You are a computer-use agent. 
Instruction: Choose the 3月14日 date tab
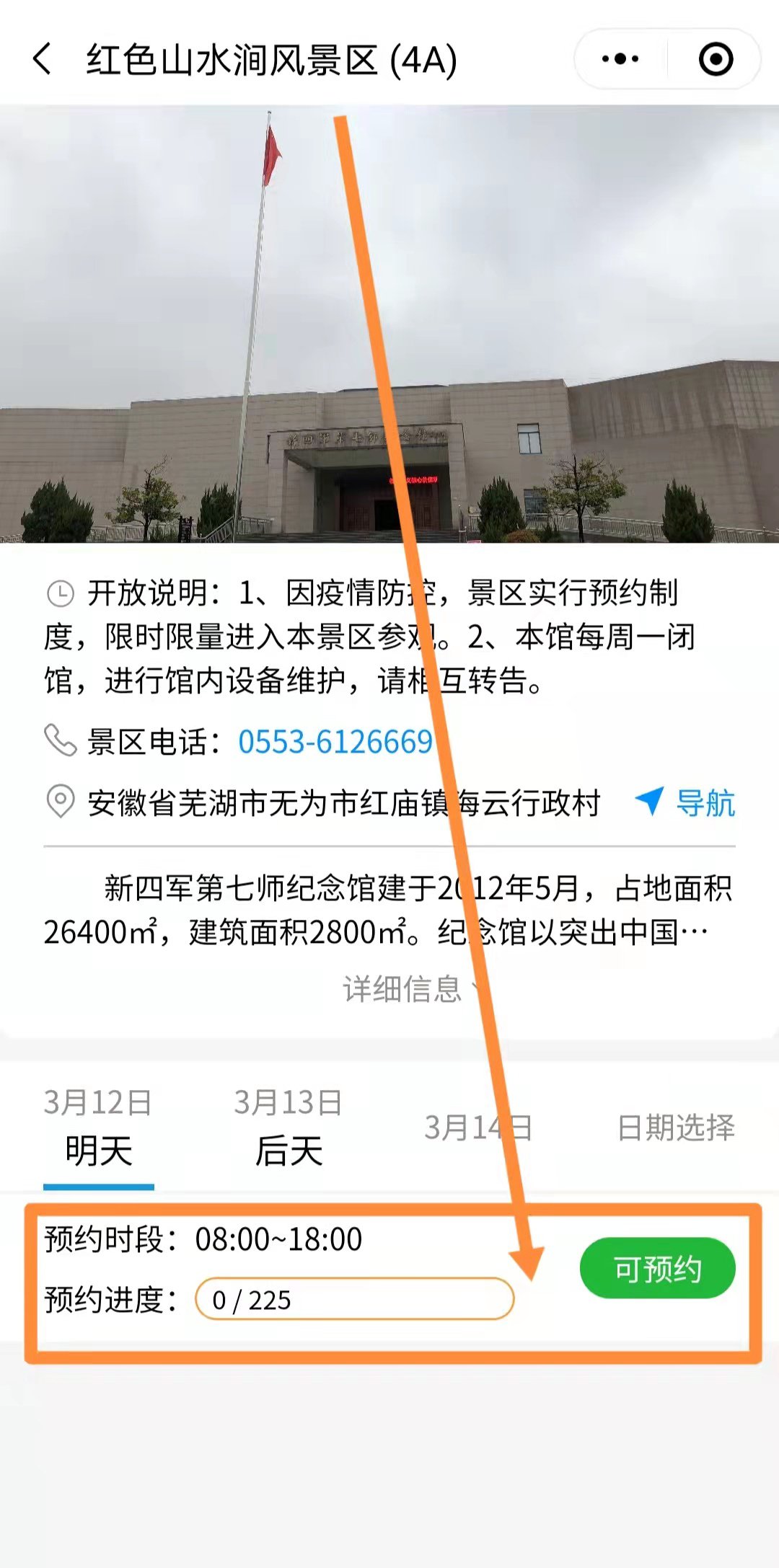click(477, 1128)
